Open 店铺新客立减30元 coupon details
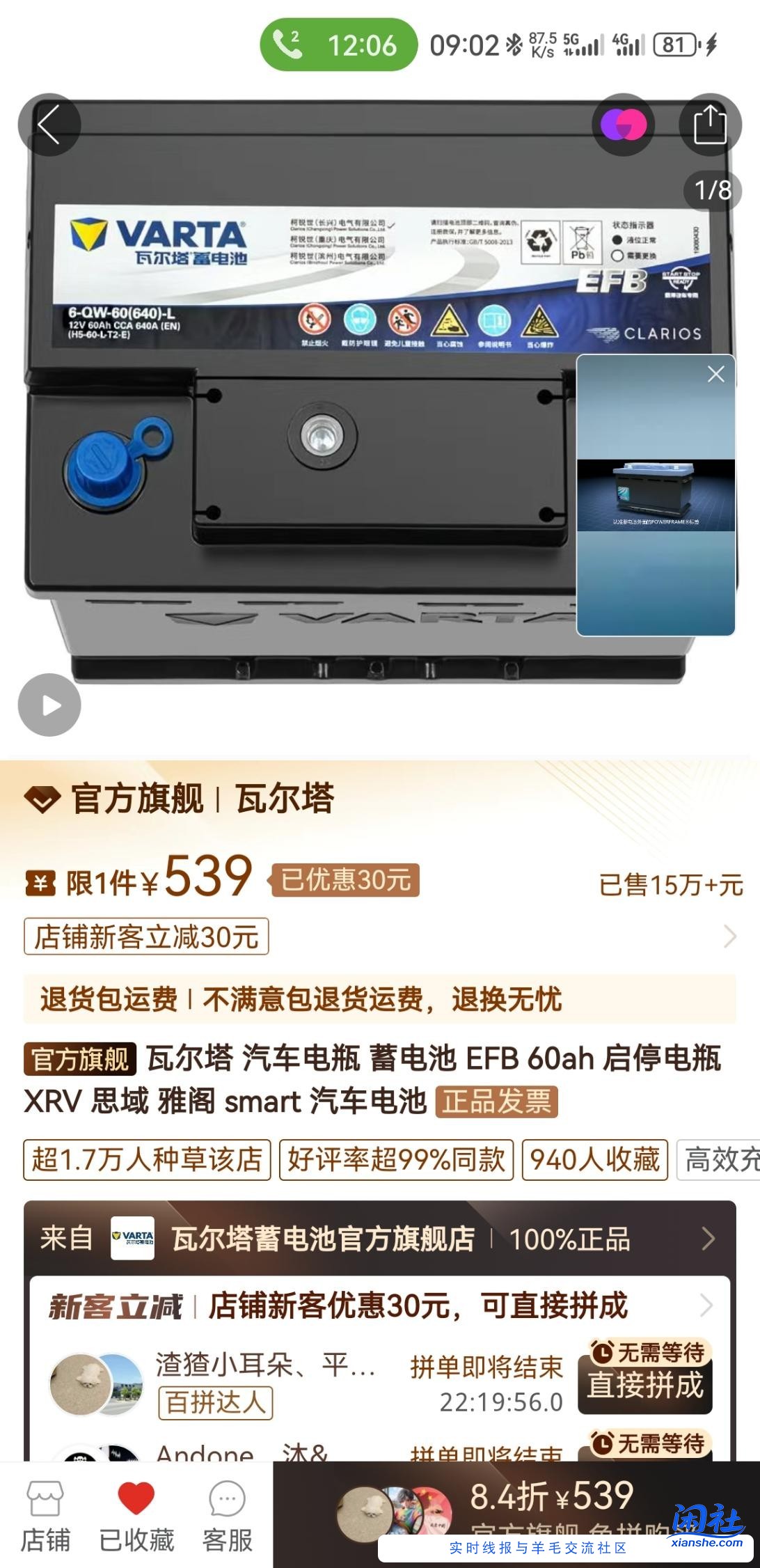This screenshot has width=760, height=1568. coord(147,936)
